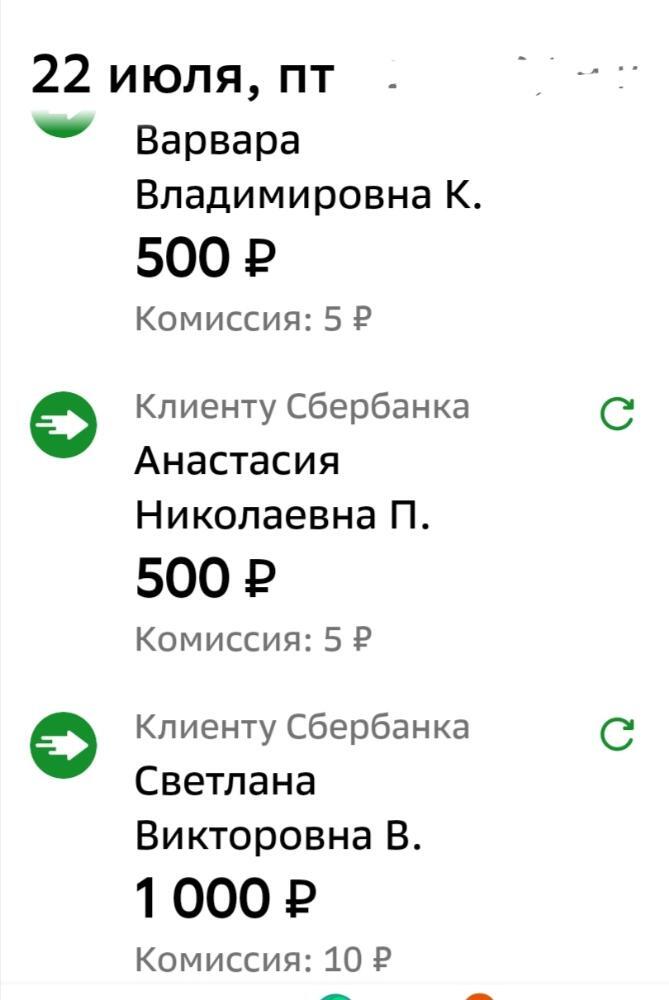This screenshot has width=669, height=1000.
Task: Repeat the payment to Анастасия Николаевна П.
Action: [x=616, y=414]
